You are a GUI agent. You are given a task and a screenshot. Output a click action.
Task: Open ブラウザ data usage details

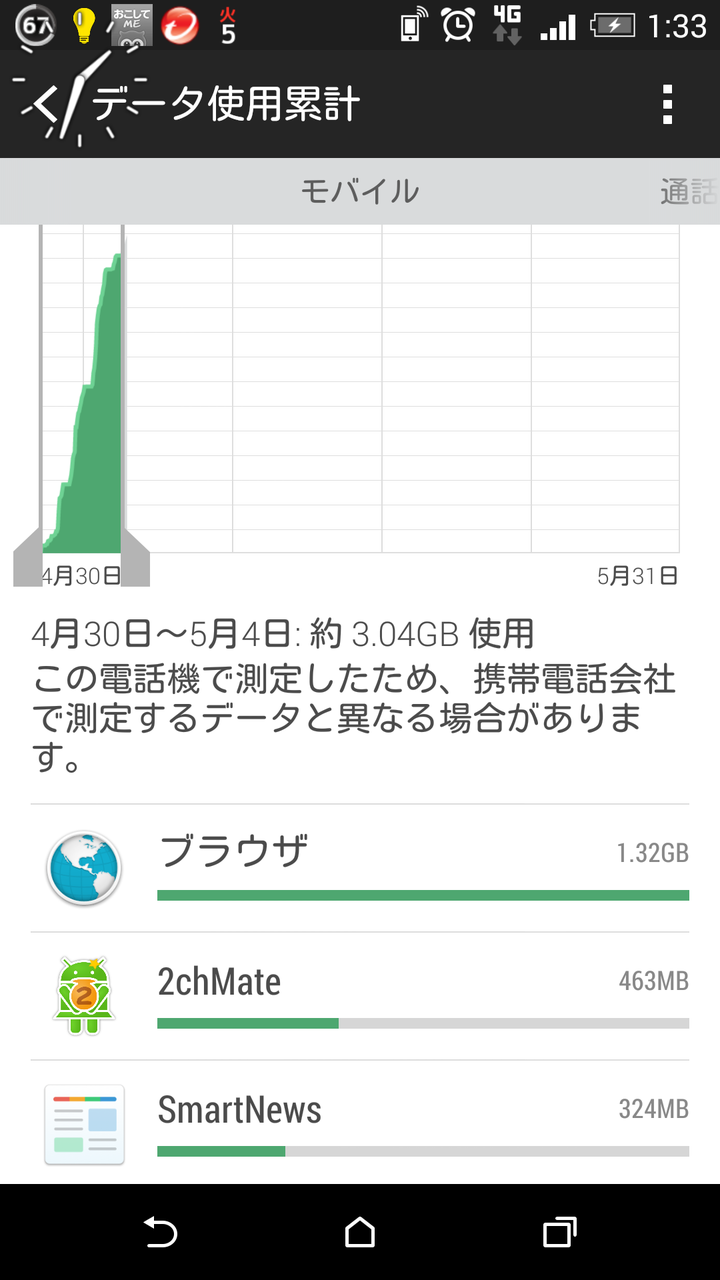pos(360,868)
